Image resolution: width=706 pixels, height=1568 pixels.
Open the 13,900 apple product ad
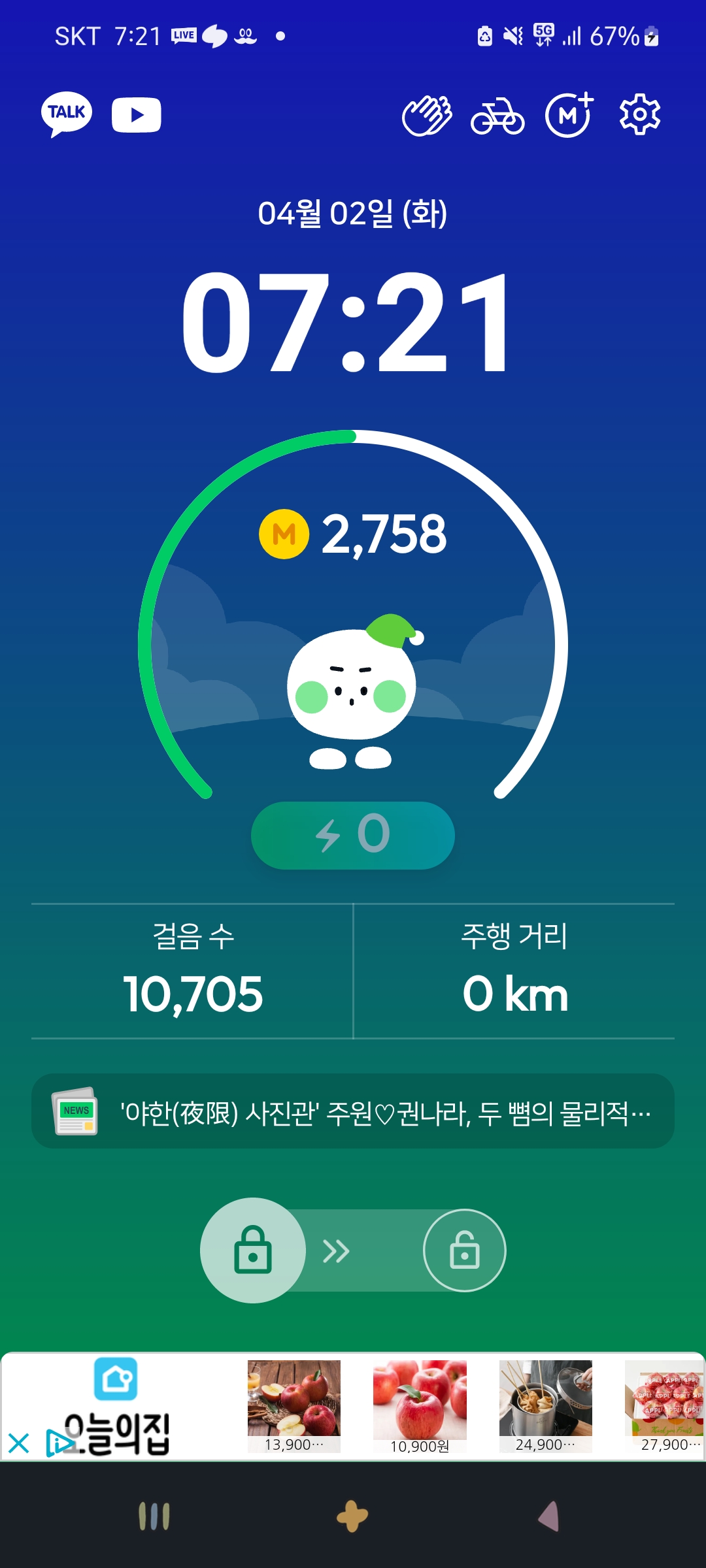(294, 1406)
